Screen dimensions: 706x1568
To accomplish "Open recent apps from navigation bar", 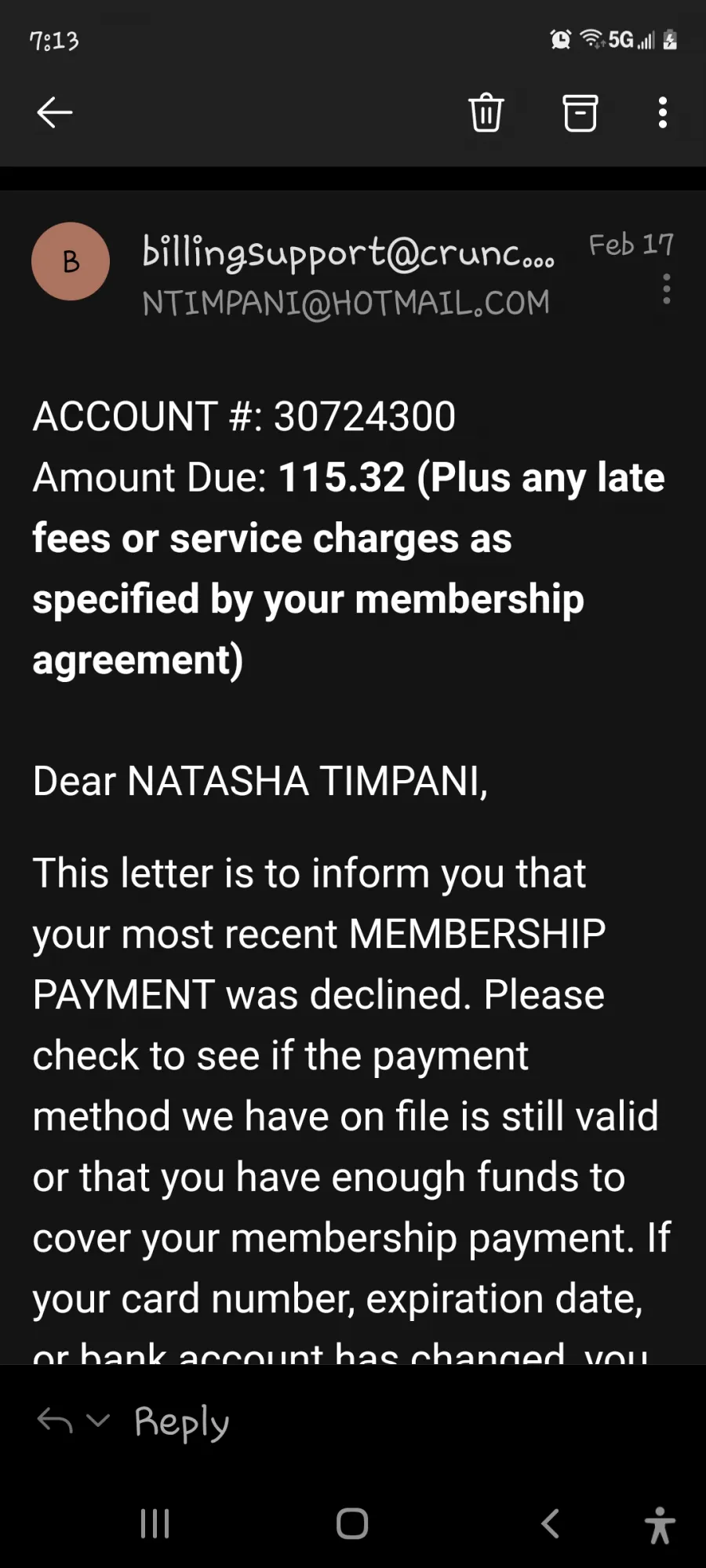I will 155,1523.
